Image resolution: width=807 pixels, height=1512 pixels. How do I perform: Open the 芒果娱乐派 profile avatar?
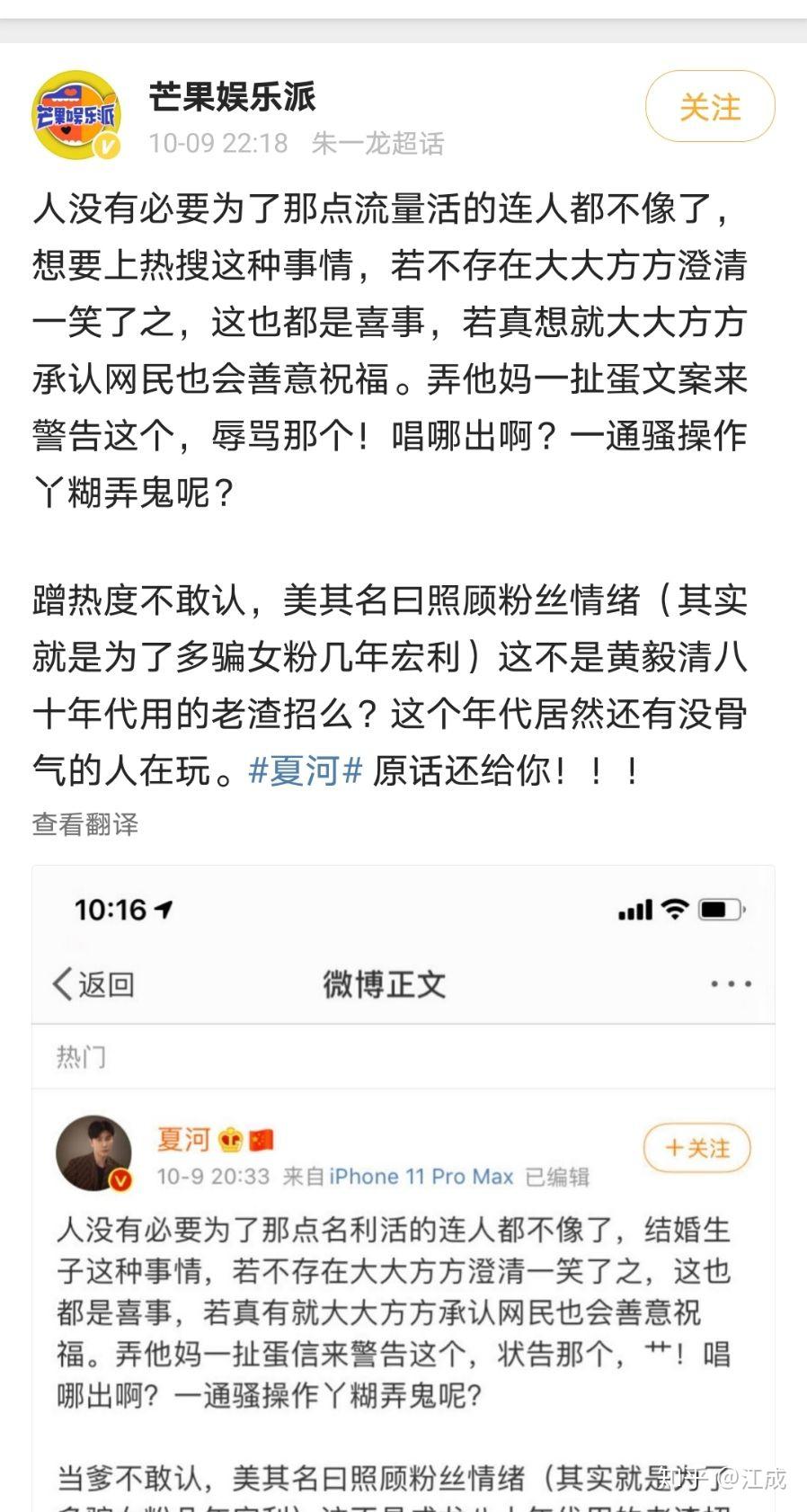point(76,116)
